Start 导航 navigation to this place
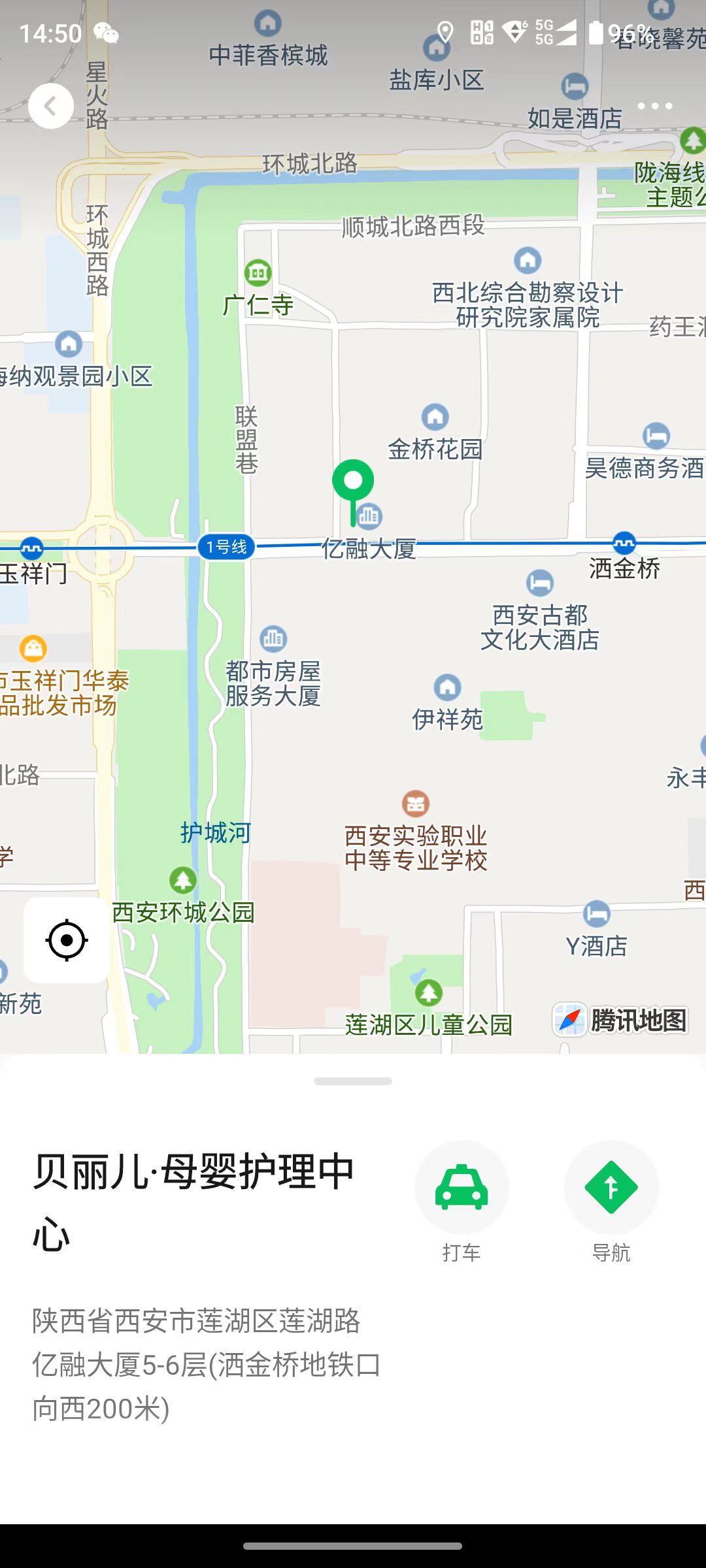This screenshot has height=1568, width=706. [x=611, y=1188]
